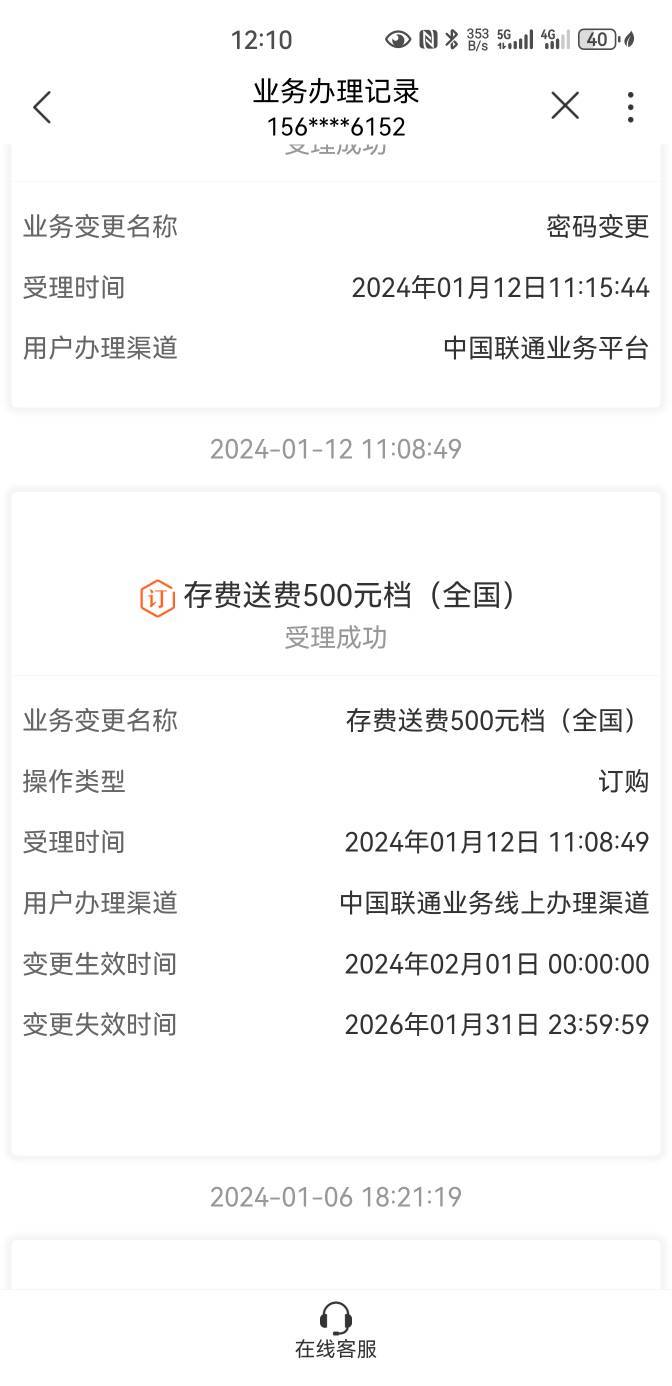Contact online customer service (在线客服)
Viewport: 672px width, 1386px height.
[x=336, y=1331]
